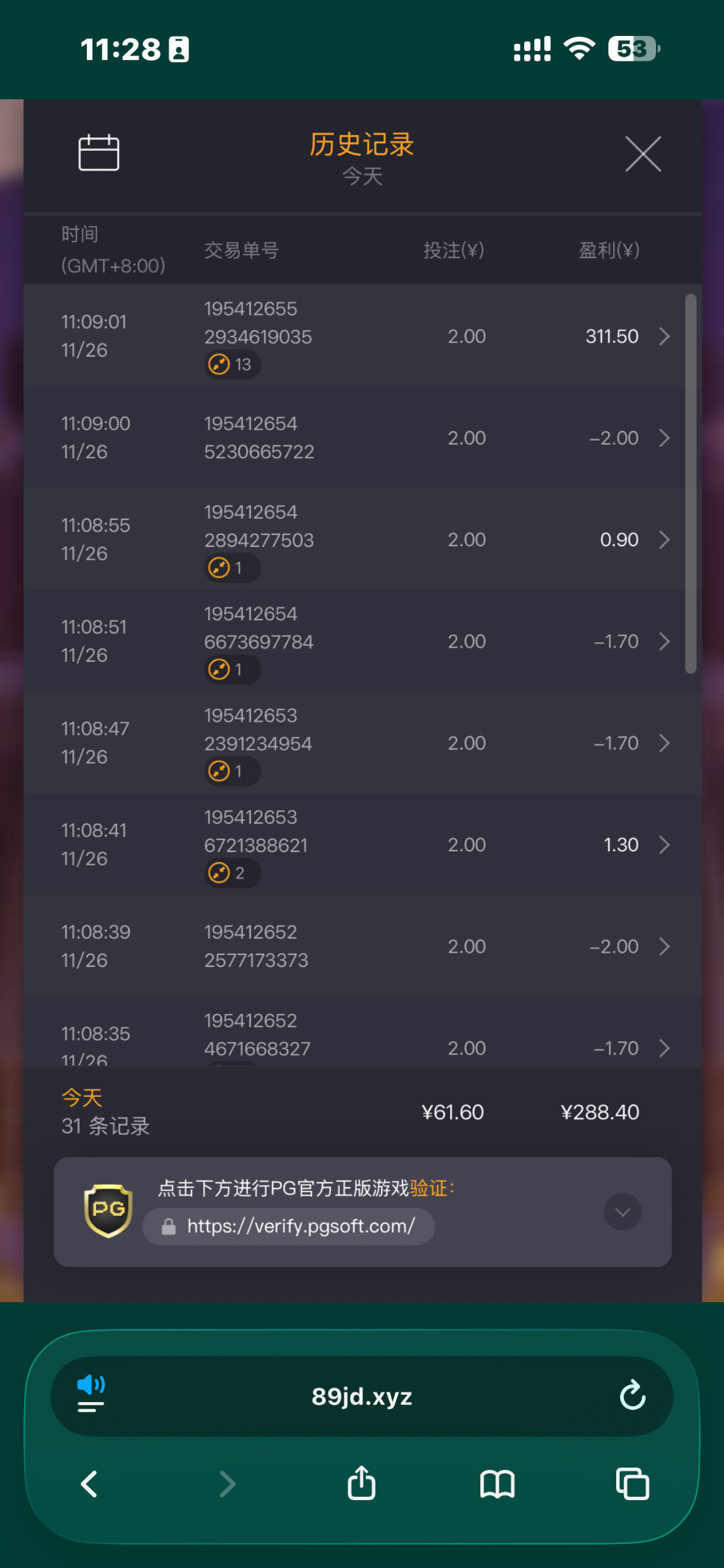Show all open browser tabs
This screenshot has width=724, height=1568.
point(632,1484)
